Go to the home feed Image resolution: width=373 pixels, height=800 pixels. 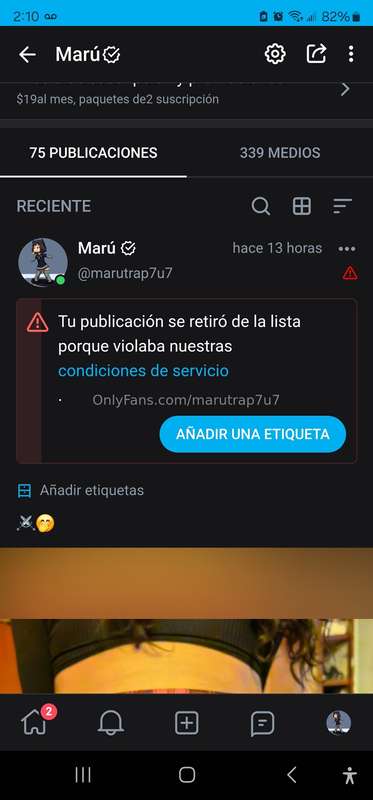click(35, 722)
